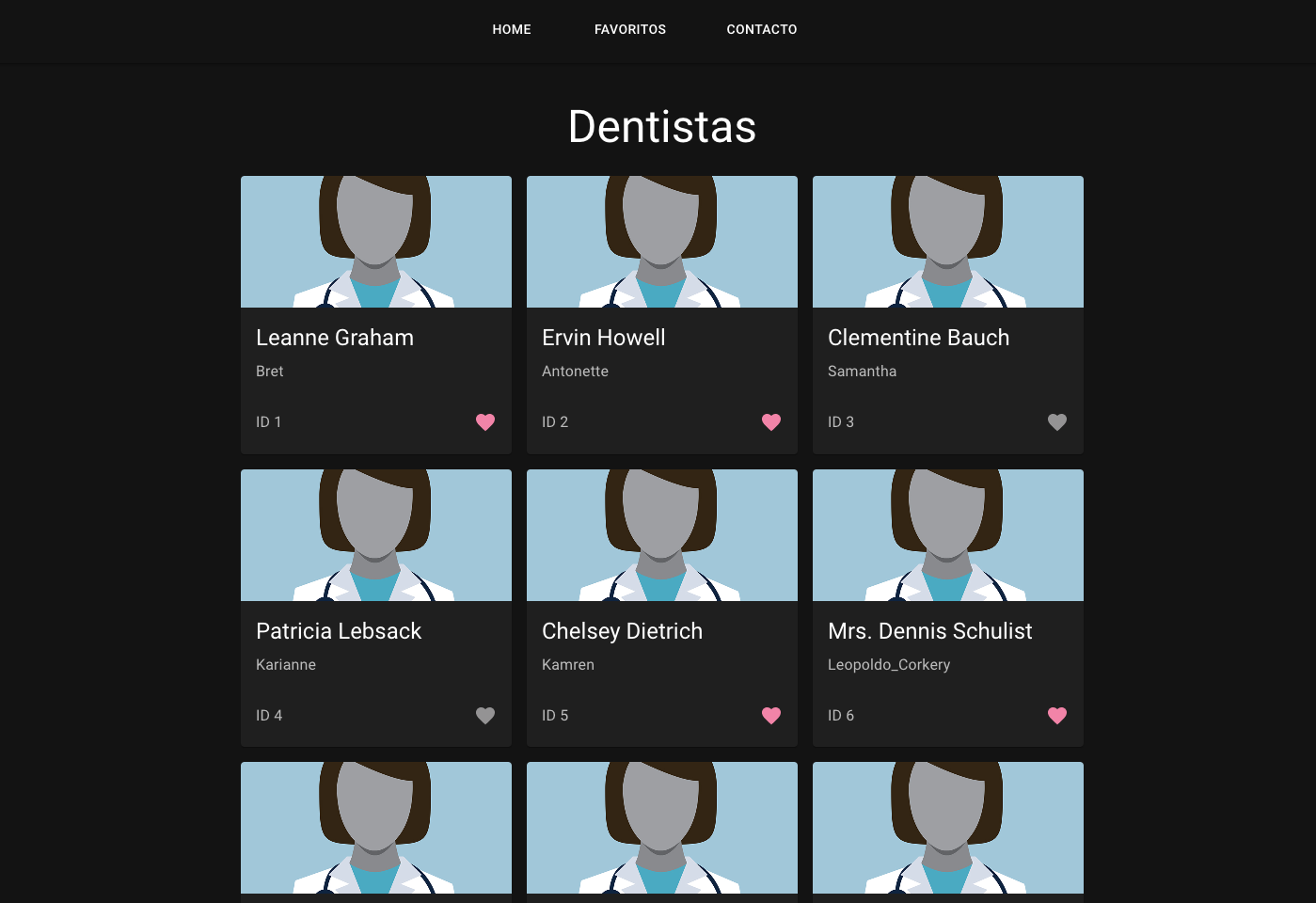Viewport: 1316px width, 903px height.
Task: Add Patricia Lebsack to favorites
Action: 485,716
